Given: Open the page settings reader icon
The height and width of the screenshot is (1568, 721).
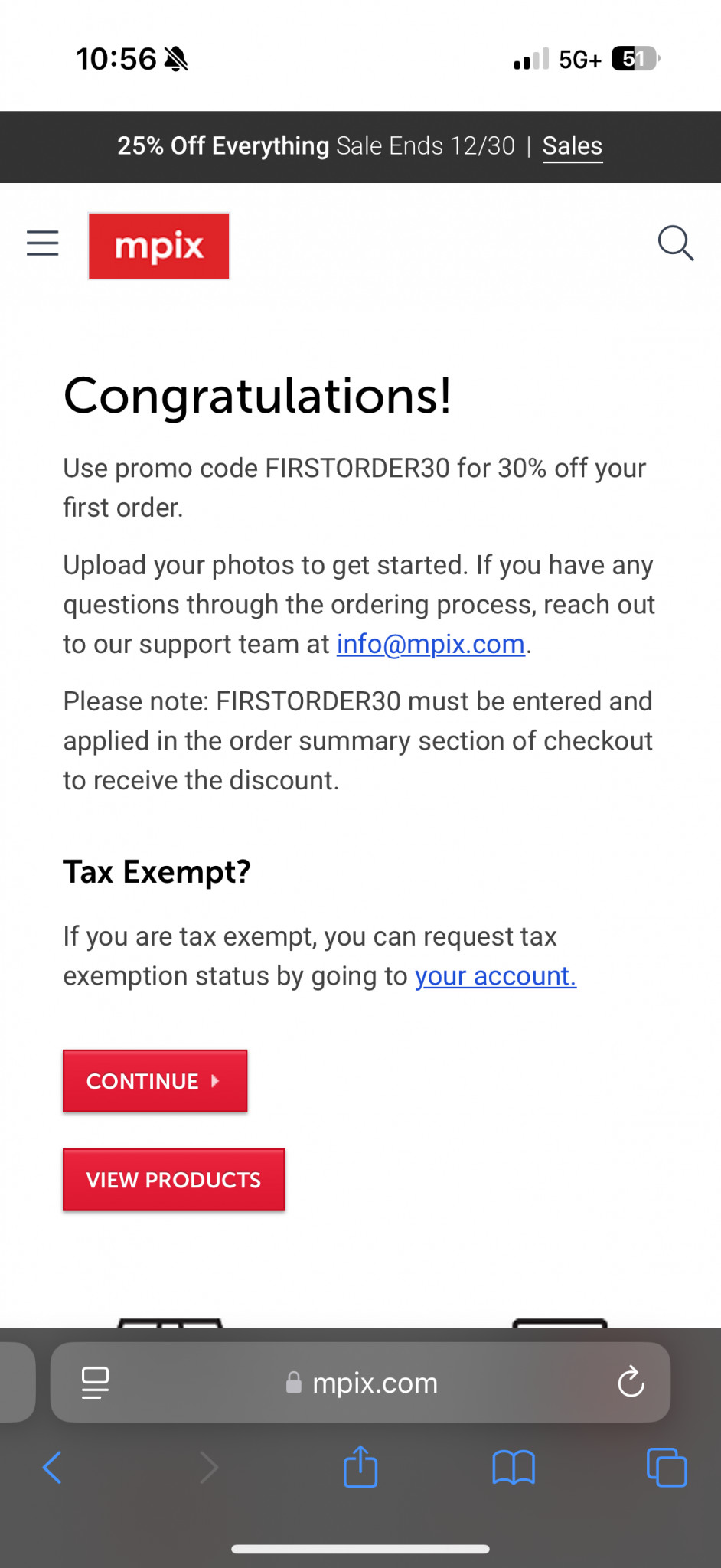Looking at the screenshot, I should pyautogui.click(x=95, y=1382).
